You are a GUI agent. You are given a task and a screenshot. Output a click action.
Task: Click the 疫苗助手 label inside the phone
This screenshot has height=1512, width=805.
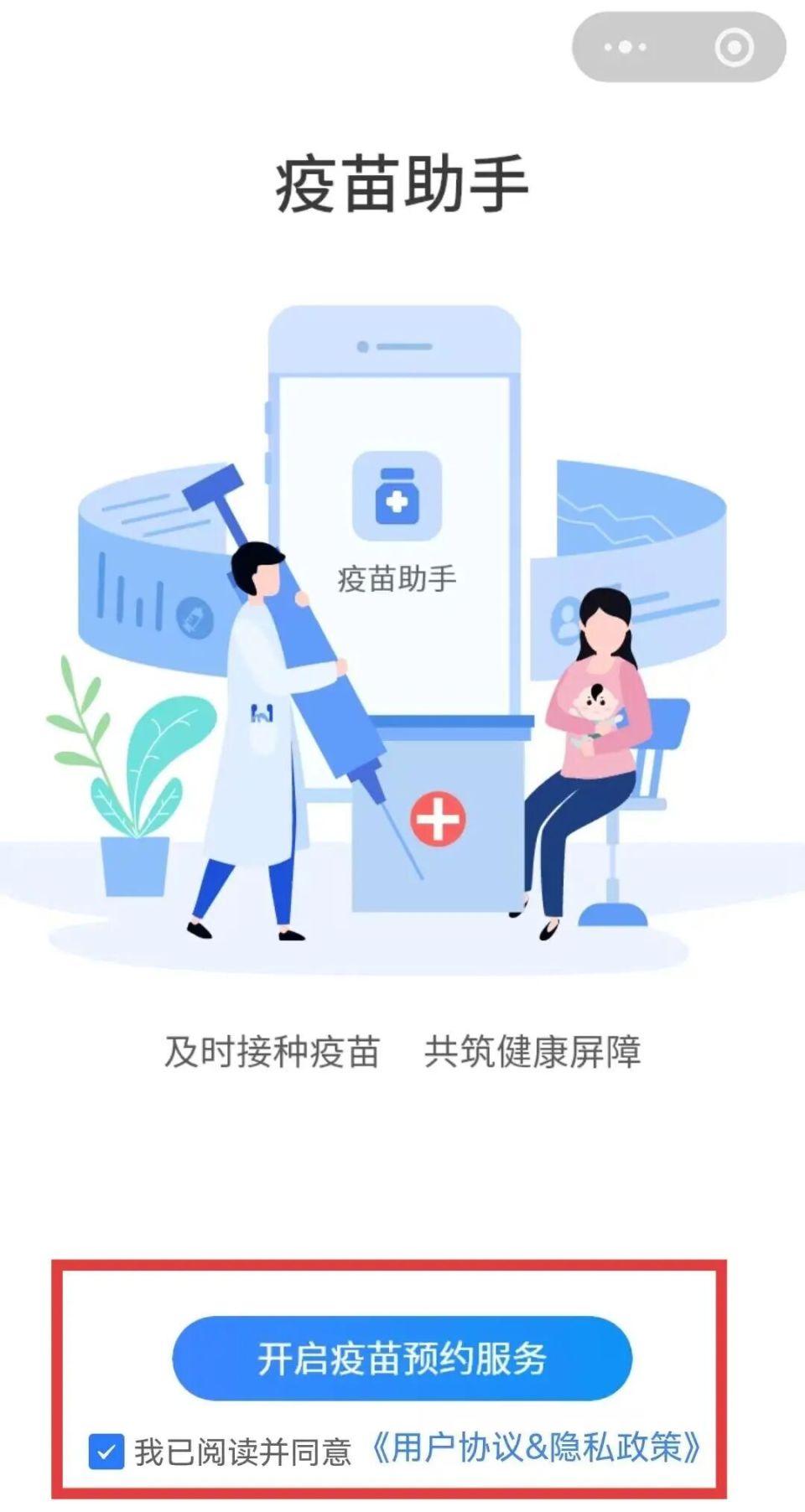coord(396,575)
